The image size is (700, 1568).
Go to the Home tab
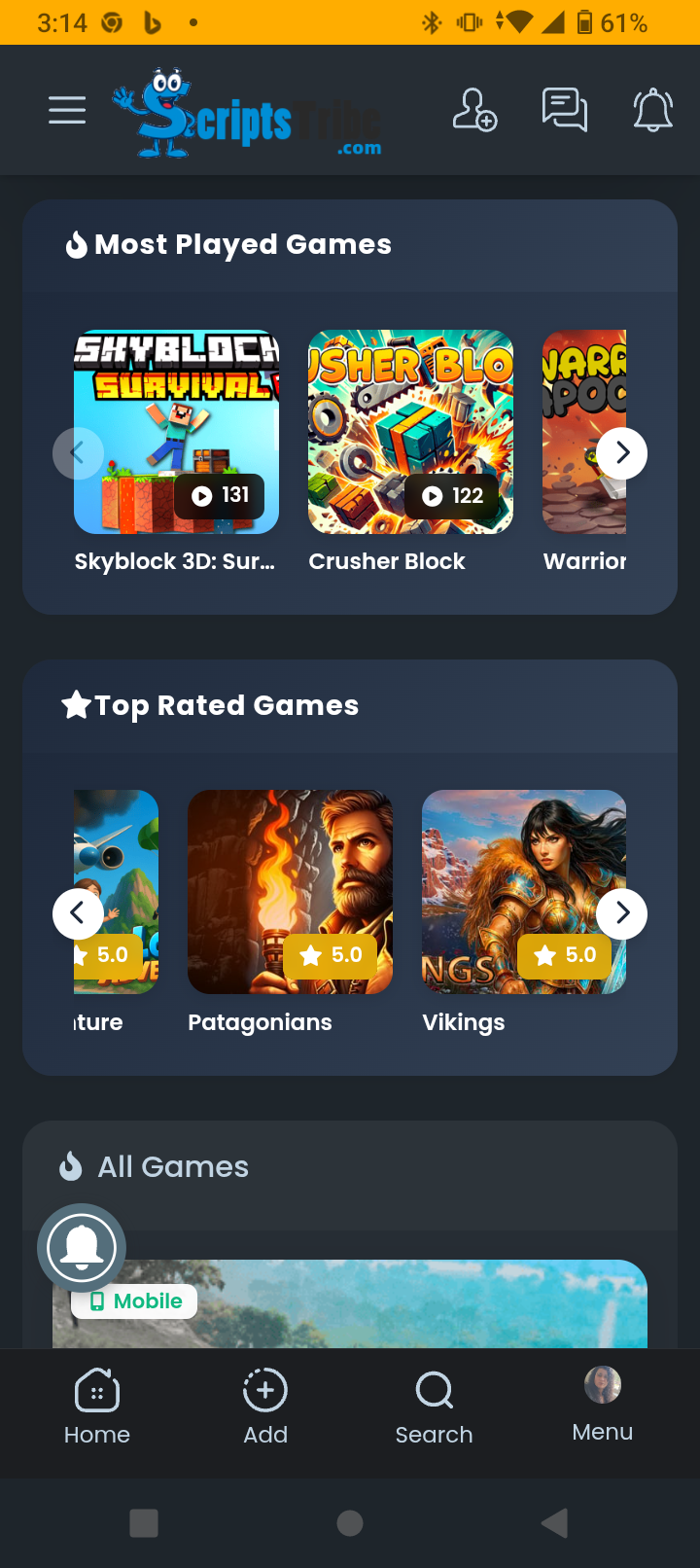point(96,1407)
